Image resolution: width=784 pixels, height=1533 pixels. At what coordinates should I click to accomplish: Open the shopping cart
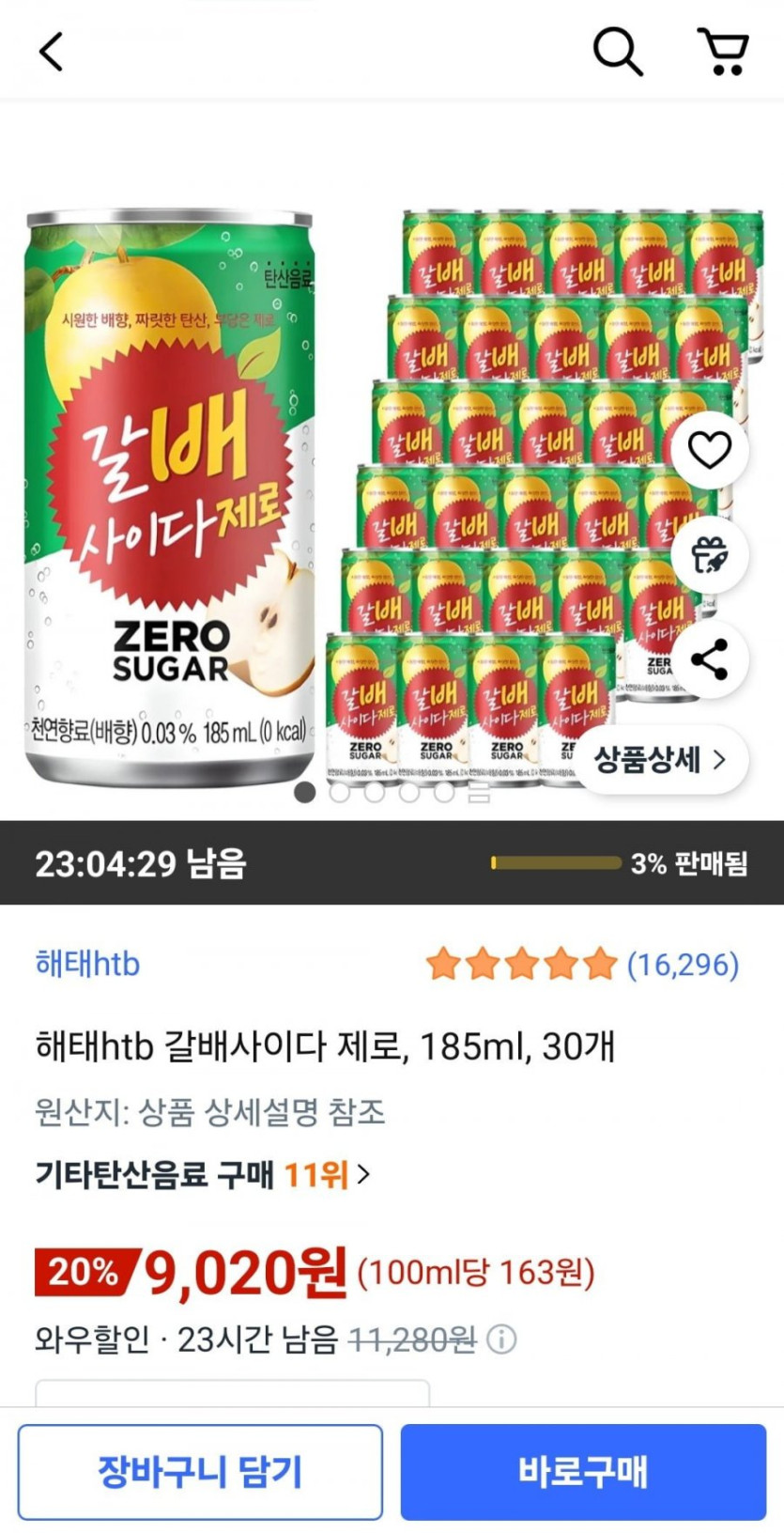coord(722,51)
